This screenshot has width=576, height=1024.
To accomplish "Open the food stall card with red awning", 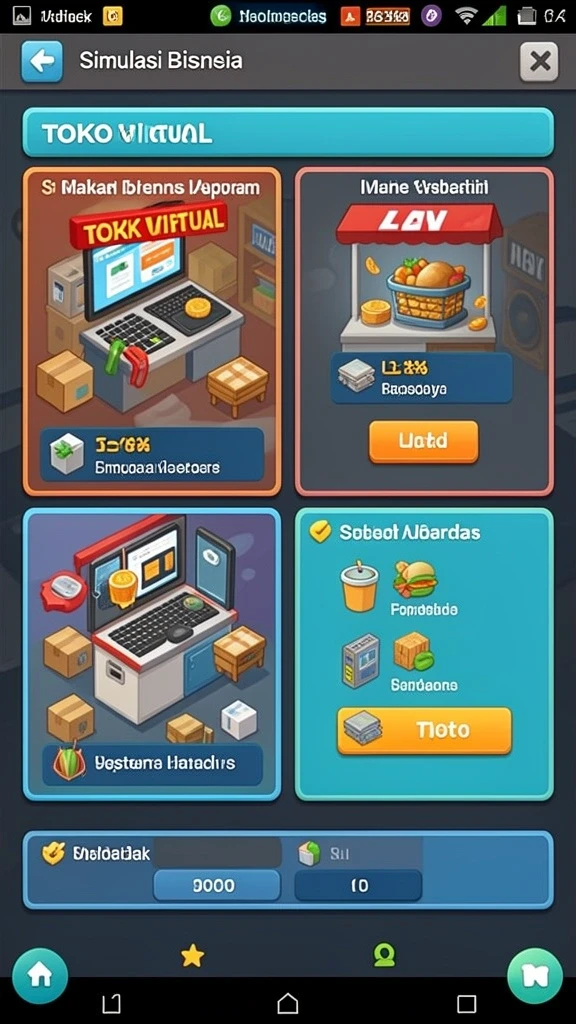I will [424, 331].
